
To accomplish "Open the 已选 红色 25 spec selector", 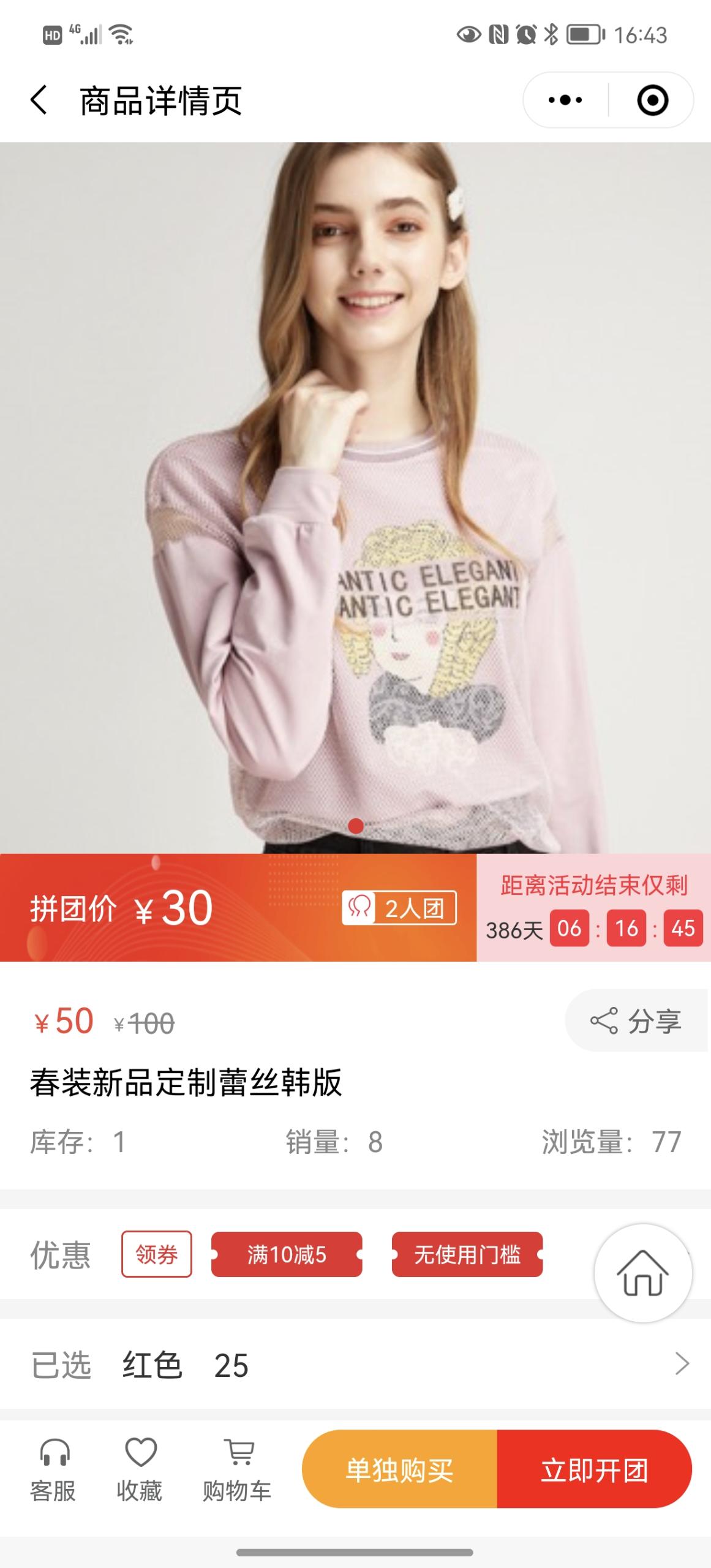I will pyautogui.click(x=355, y=1365).
